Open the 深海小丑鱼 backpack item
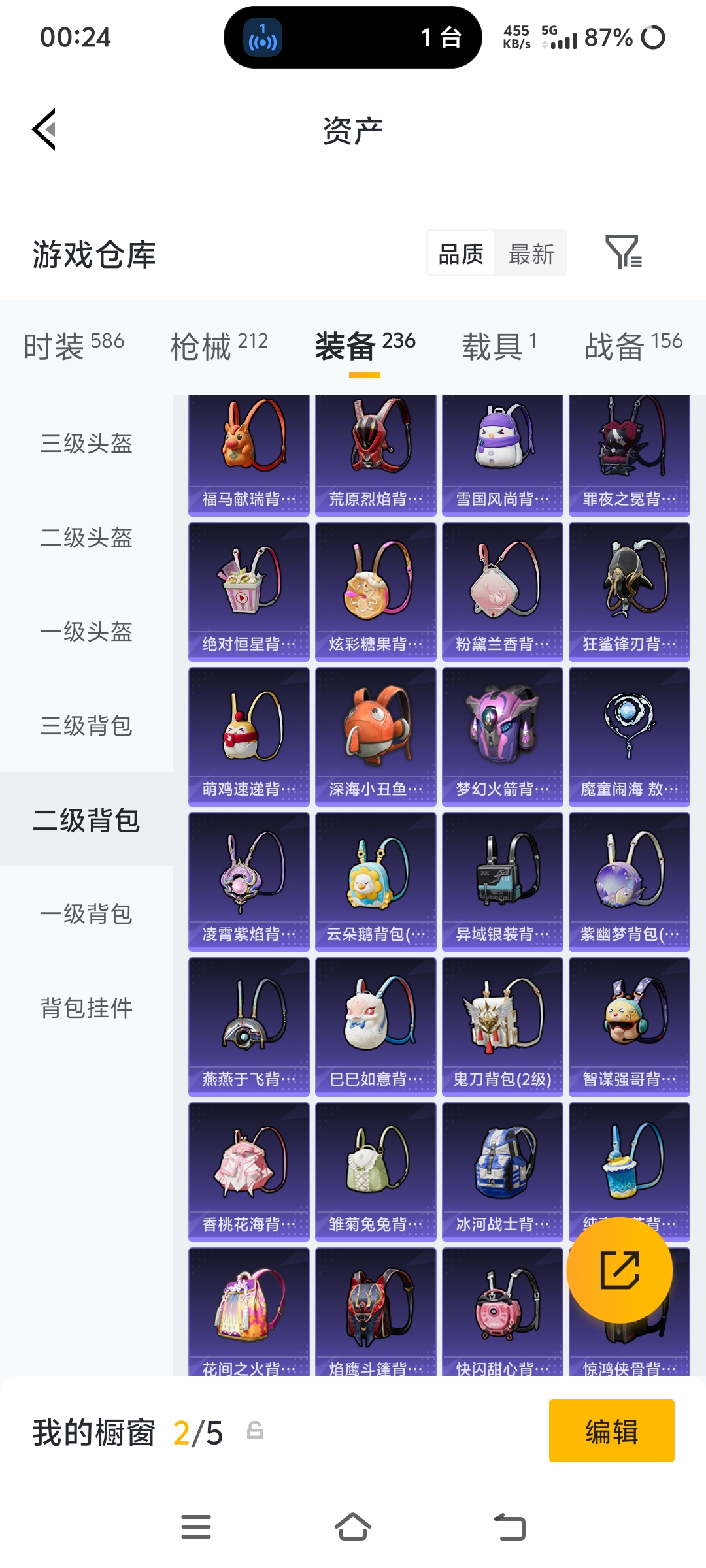Viewport: 706px width, 1568px height. pyautogui.click(x=375, y=736)
